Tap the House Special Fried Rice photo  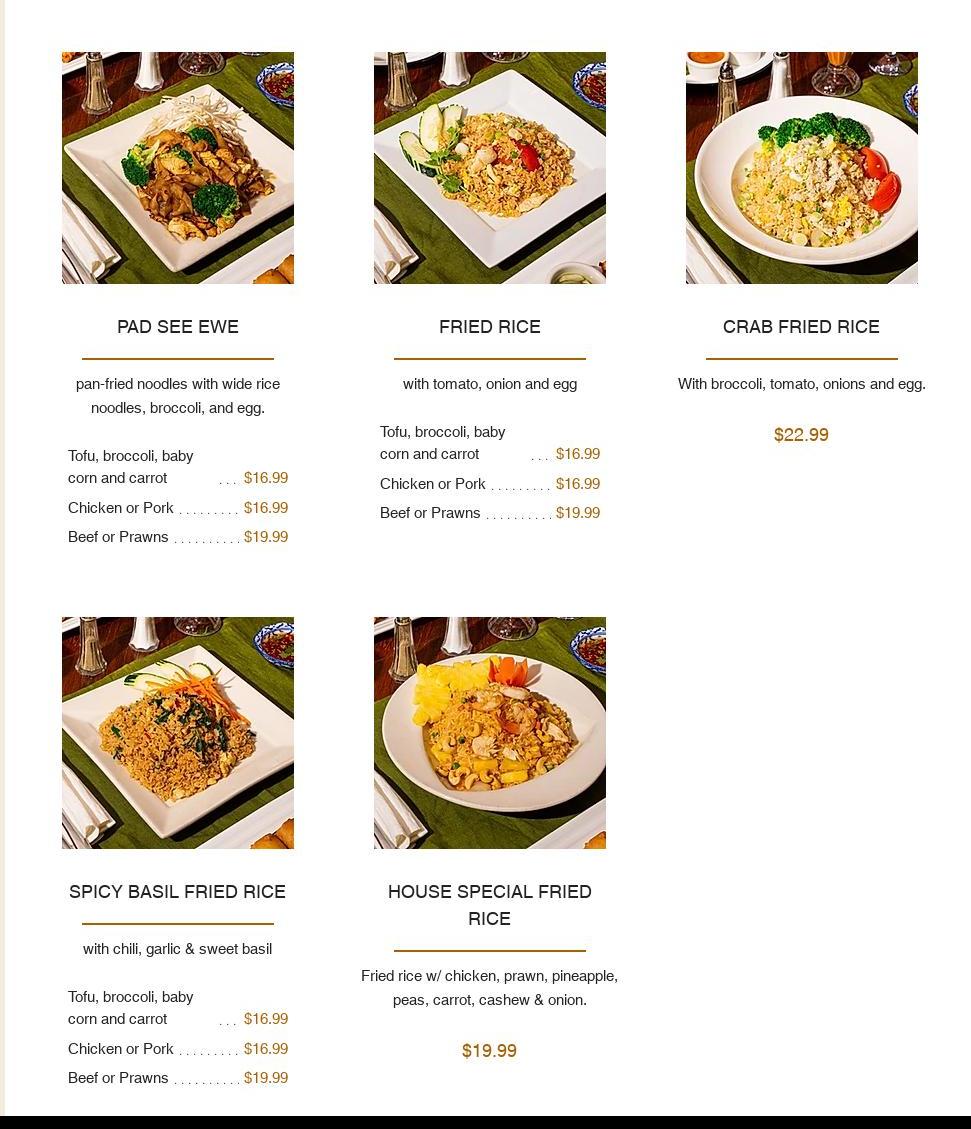pos(490,733)
